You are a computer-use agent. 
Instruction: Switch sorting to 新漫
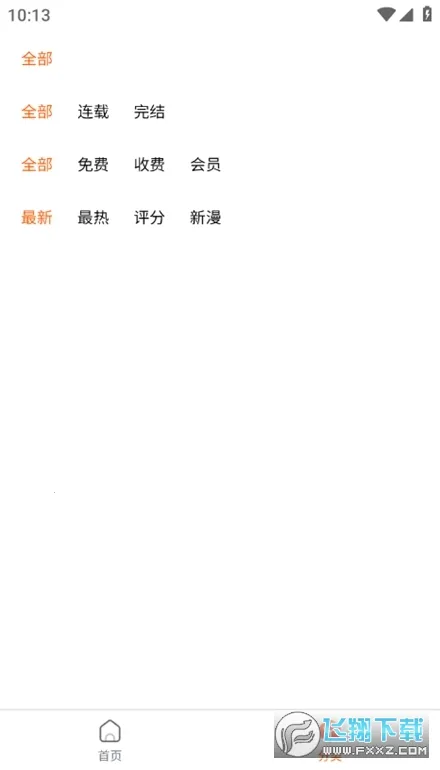click(x=206, y=217)
